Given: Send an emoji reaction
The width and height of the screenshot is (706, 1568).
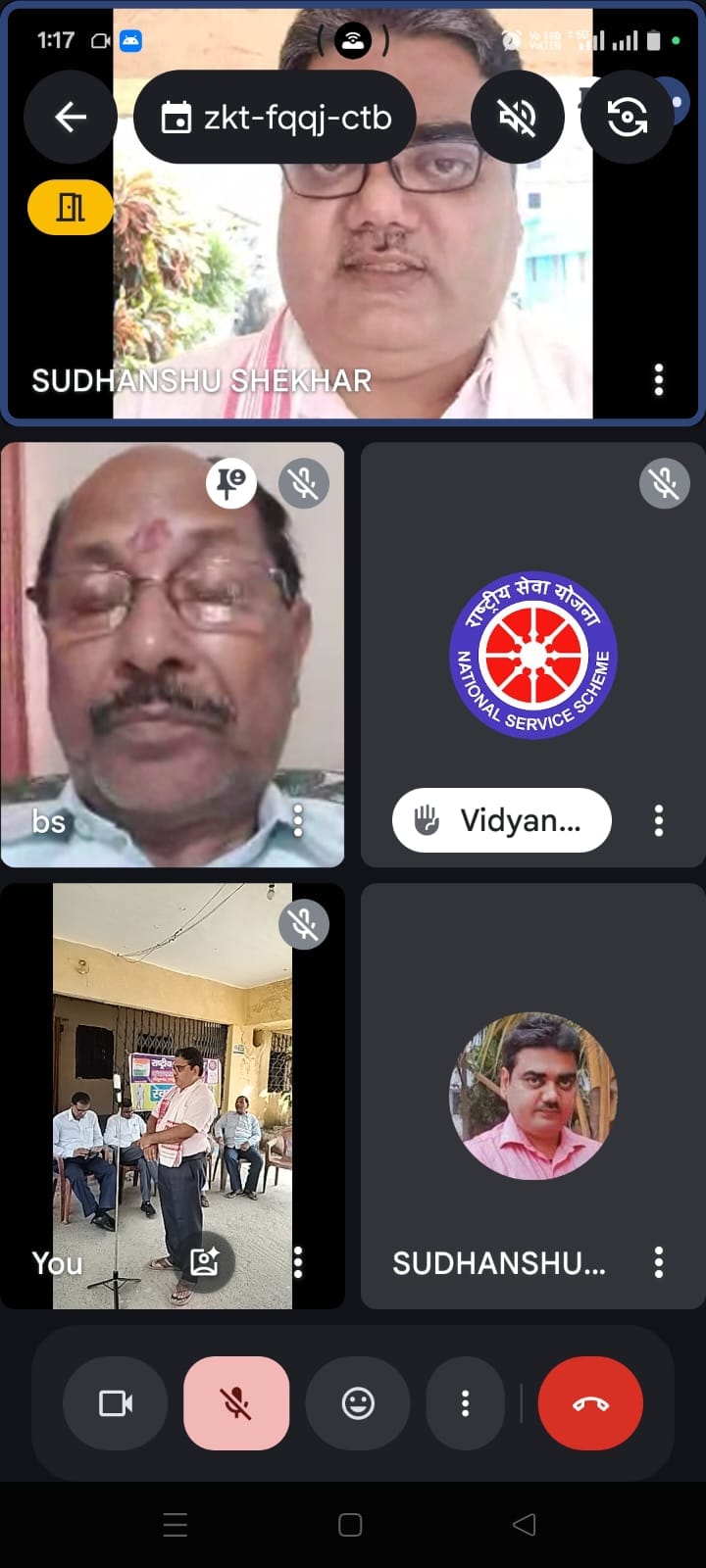Looking at the screenshot, I should pos(358,1403).
